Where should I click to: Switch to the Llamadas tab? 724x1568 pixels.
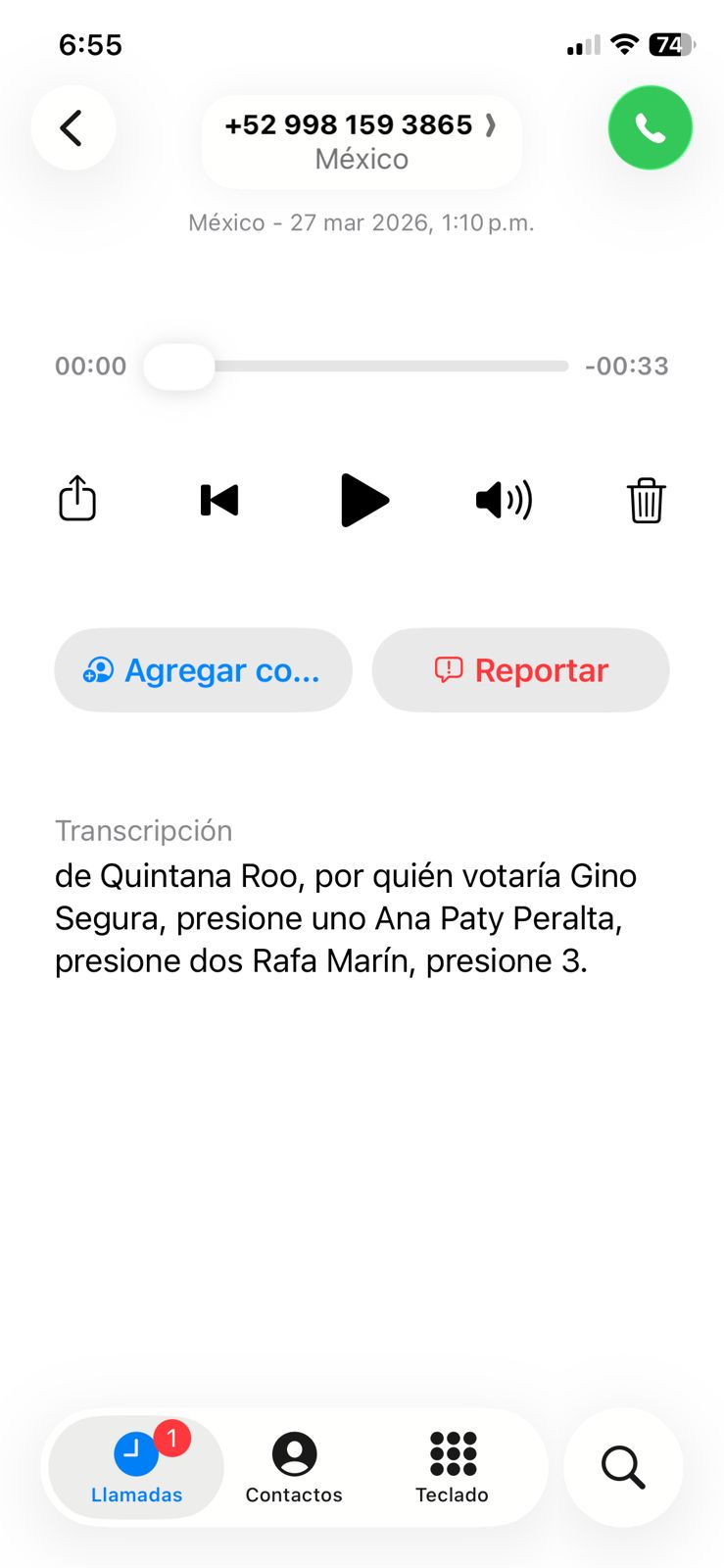pos(136,1467)
